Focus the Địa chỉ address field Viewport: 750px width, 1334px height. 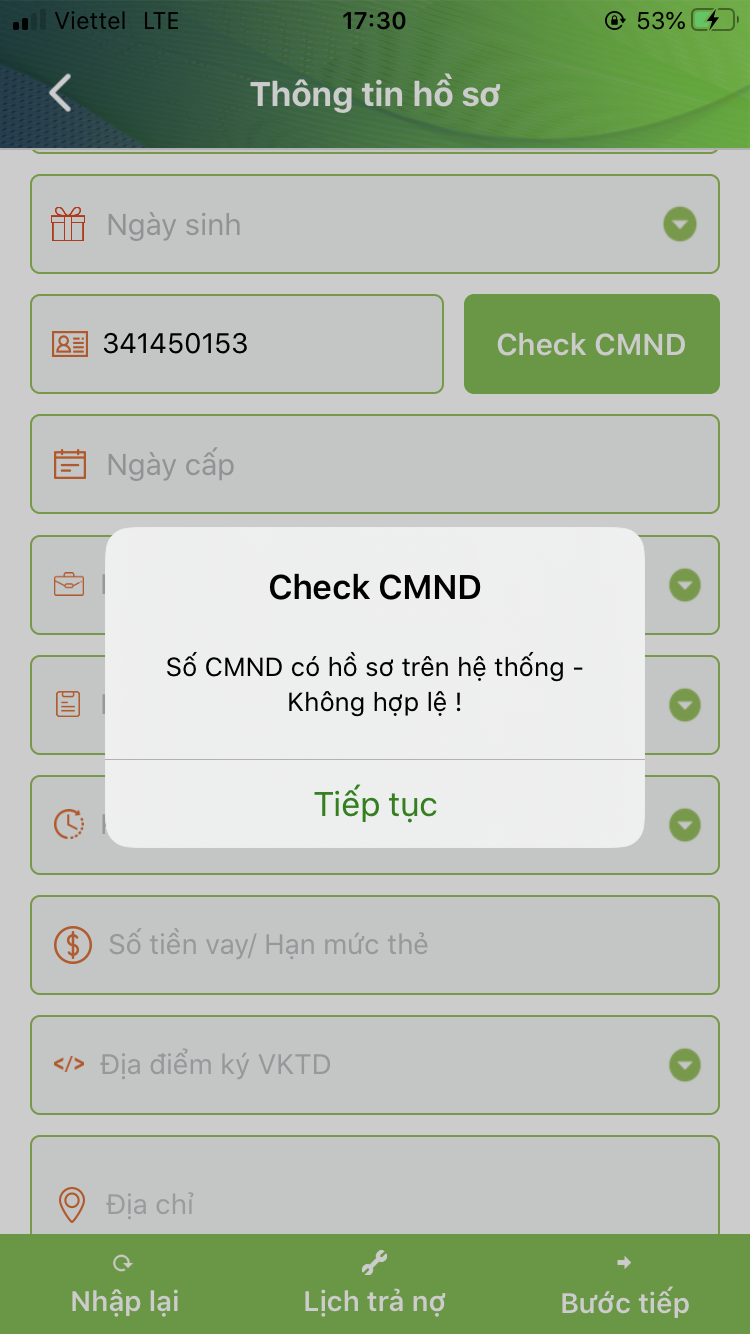pos(375,1190)
